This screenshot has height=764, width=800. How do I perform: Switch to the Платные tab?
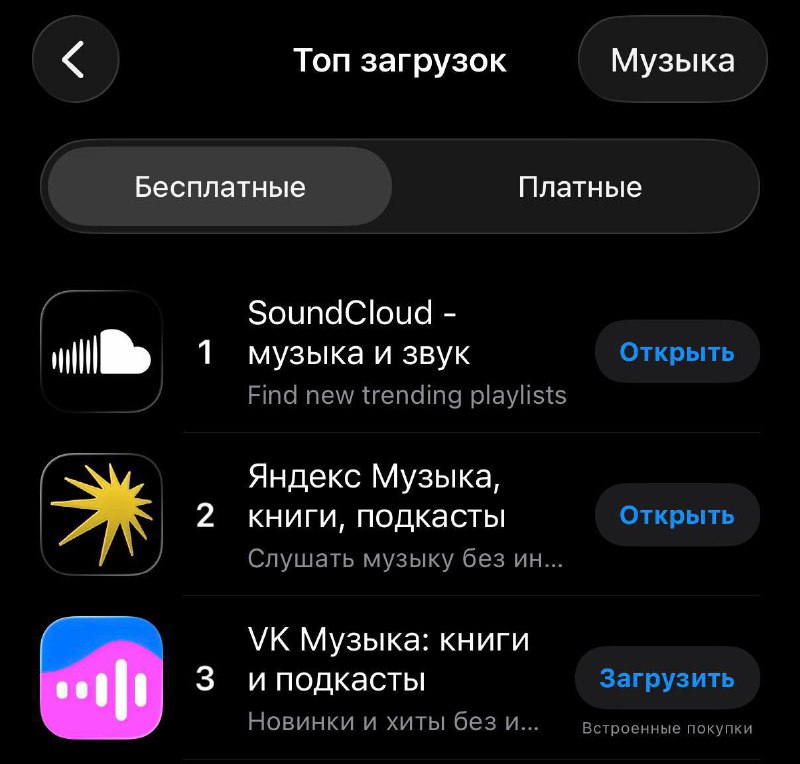pos(580,187)
